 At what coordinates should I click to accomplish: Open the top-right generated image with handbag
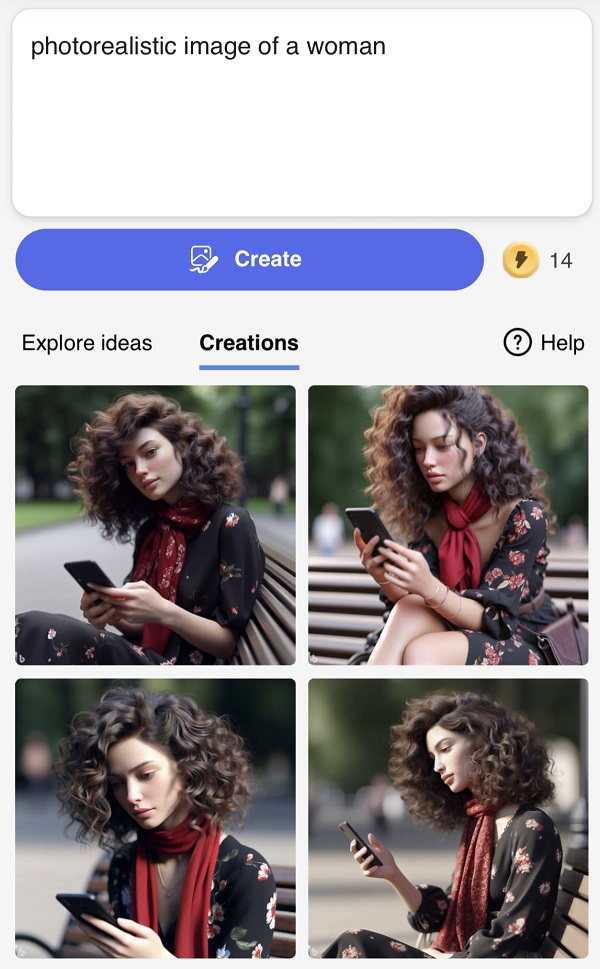pyautogui.click(x=448, y=525)
